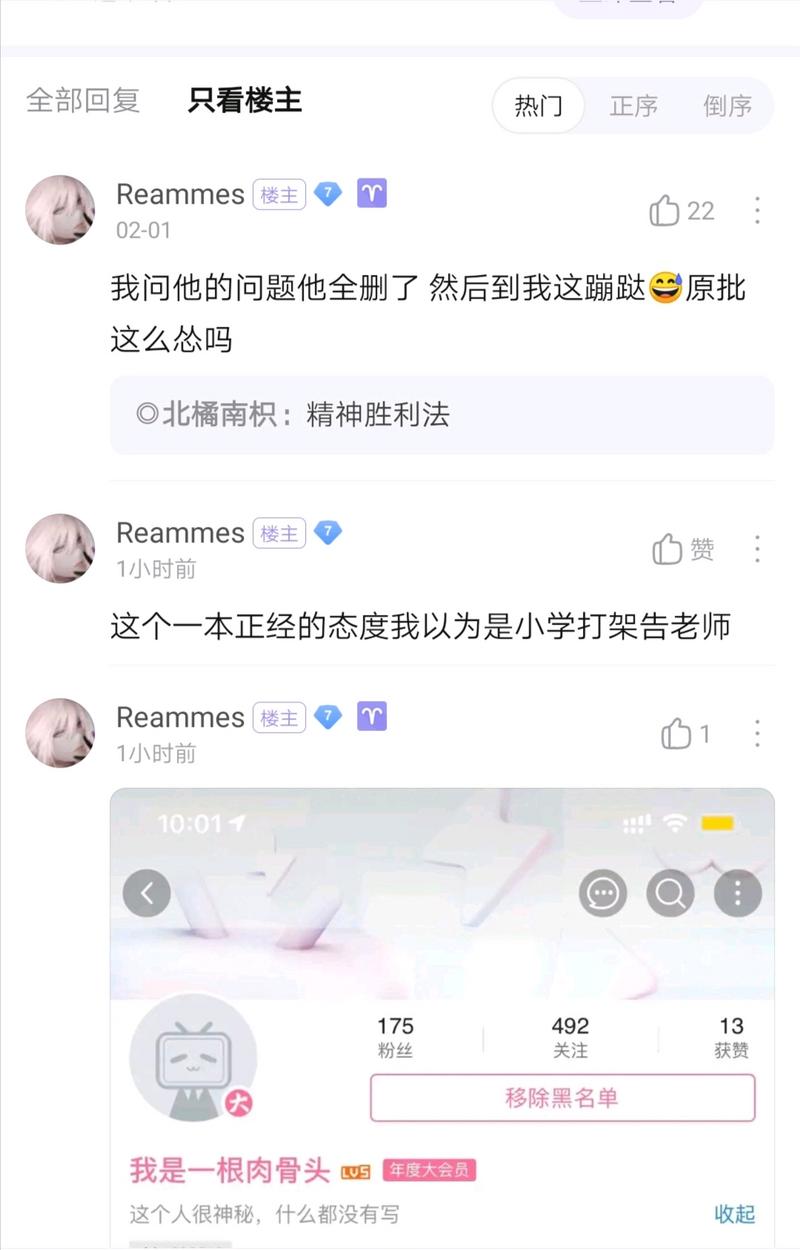Select the 只看楼主 tab
The image size is (800, 1250).
click(244, 101)
